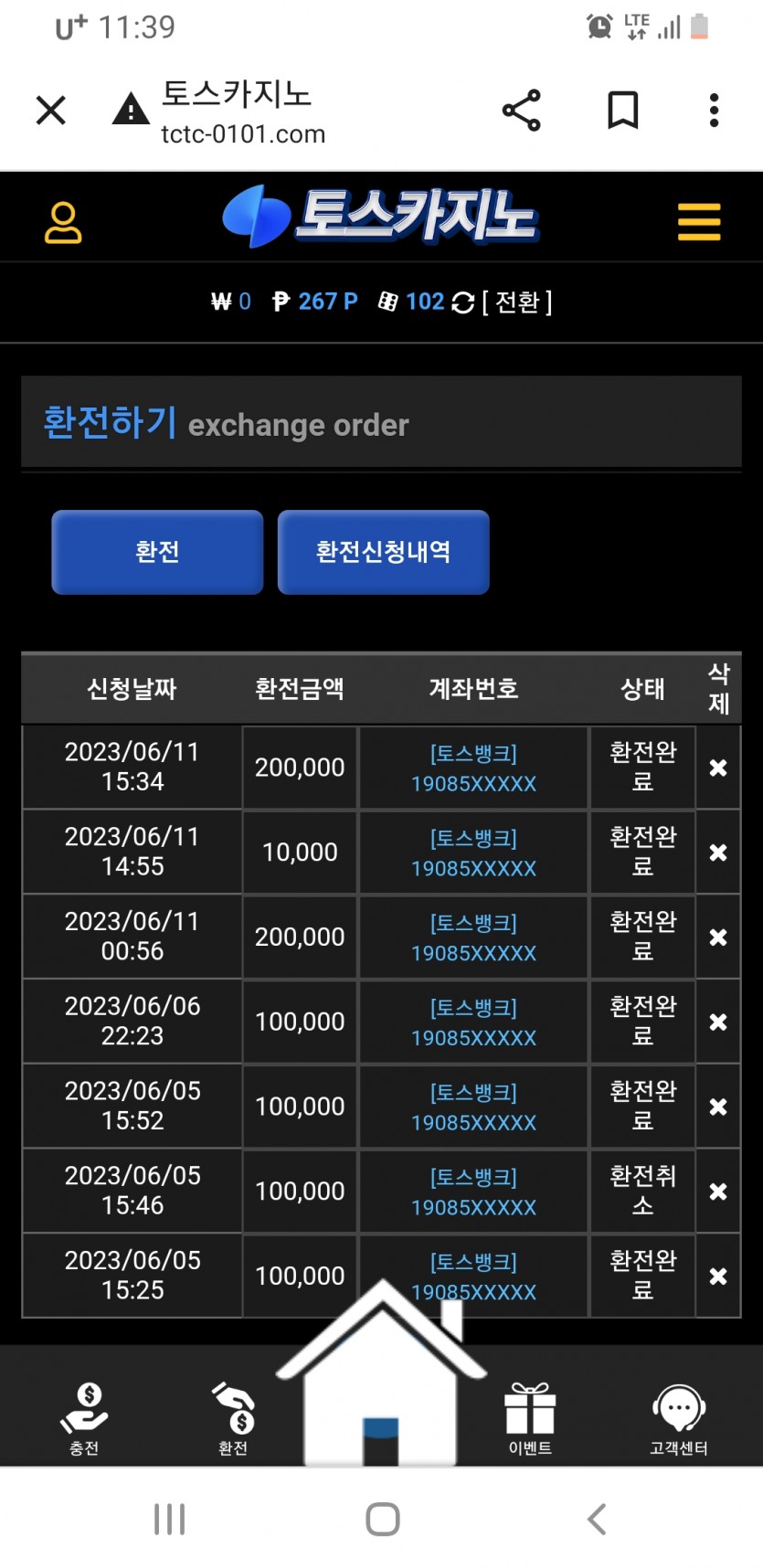Delete the 2023/06/11 15:34 entry
Screen dimensions: 763x1568
[x=718, y=768]
